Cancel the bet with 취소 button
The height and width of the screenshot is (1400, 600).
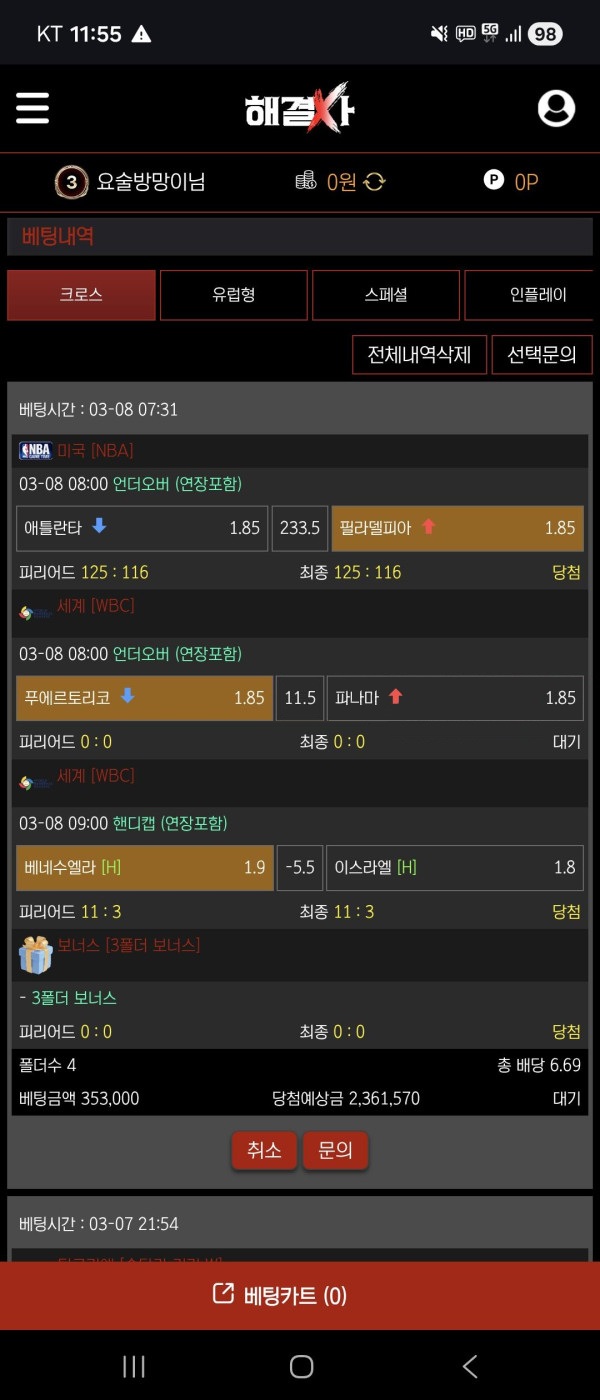[264, 1150]
